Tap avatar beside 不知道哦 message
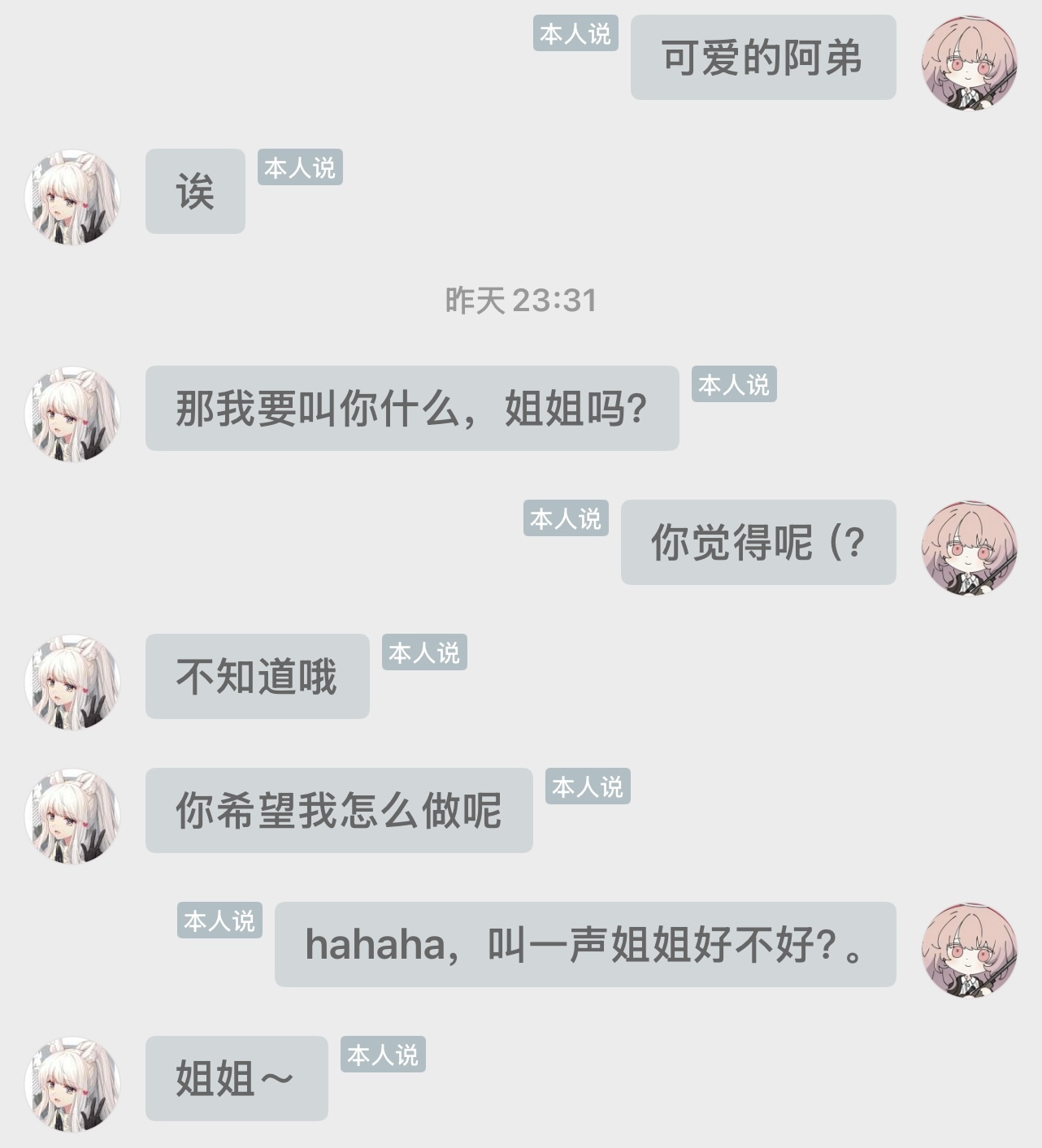This screenshot has height=1148, width=1042. tap(73, 682)
